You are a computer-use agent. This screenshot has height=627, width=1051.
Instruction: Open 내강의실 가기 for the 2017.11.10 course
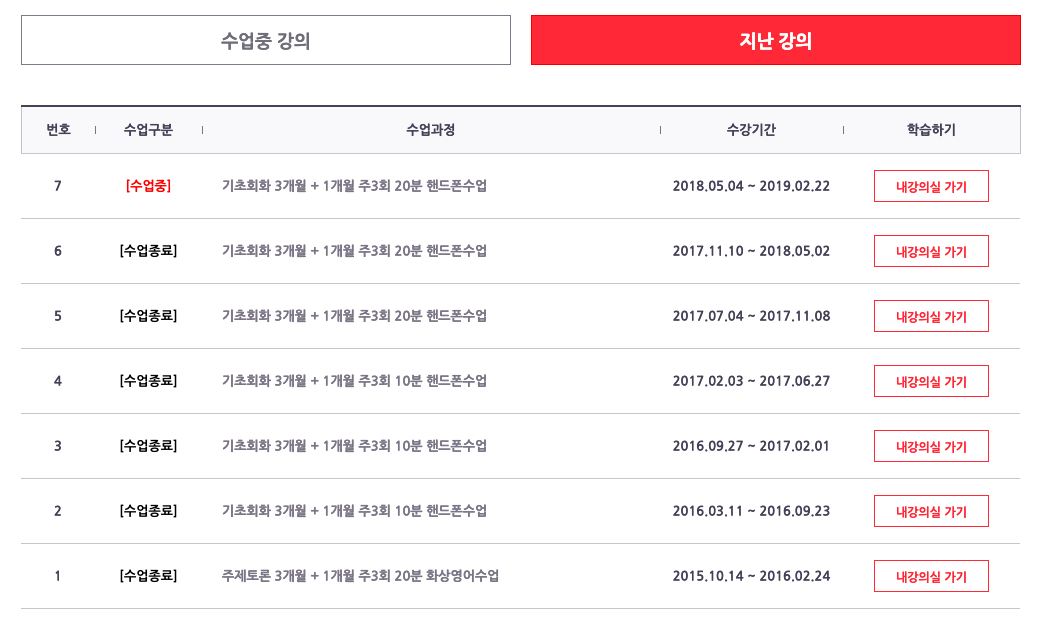click(x=930, y=251)
